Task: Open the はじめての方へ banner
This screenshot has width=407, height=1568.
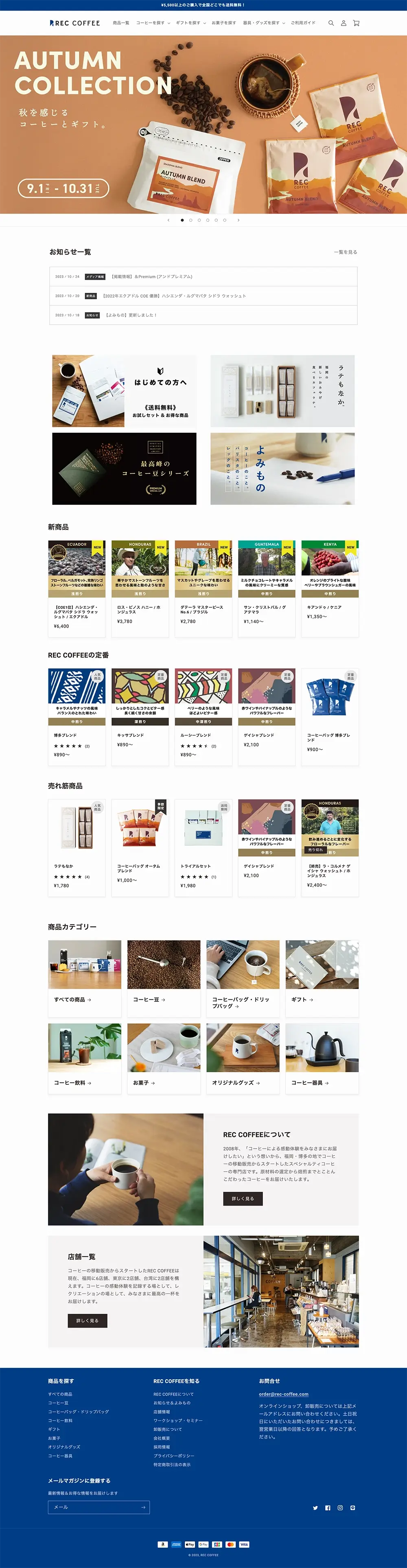Action: click(x=124, y=391)
